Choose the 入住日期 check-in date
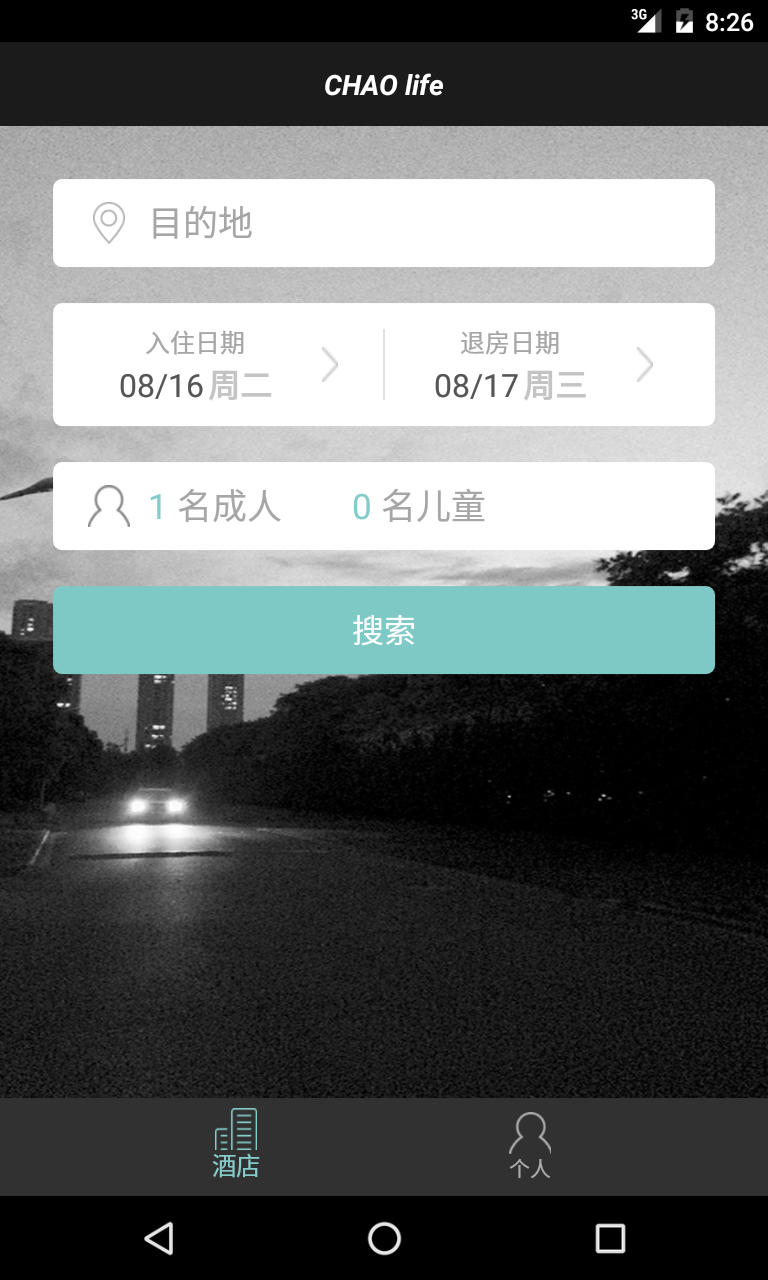The height and width of the screenshot is (1280, 768). 218,365
